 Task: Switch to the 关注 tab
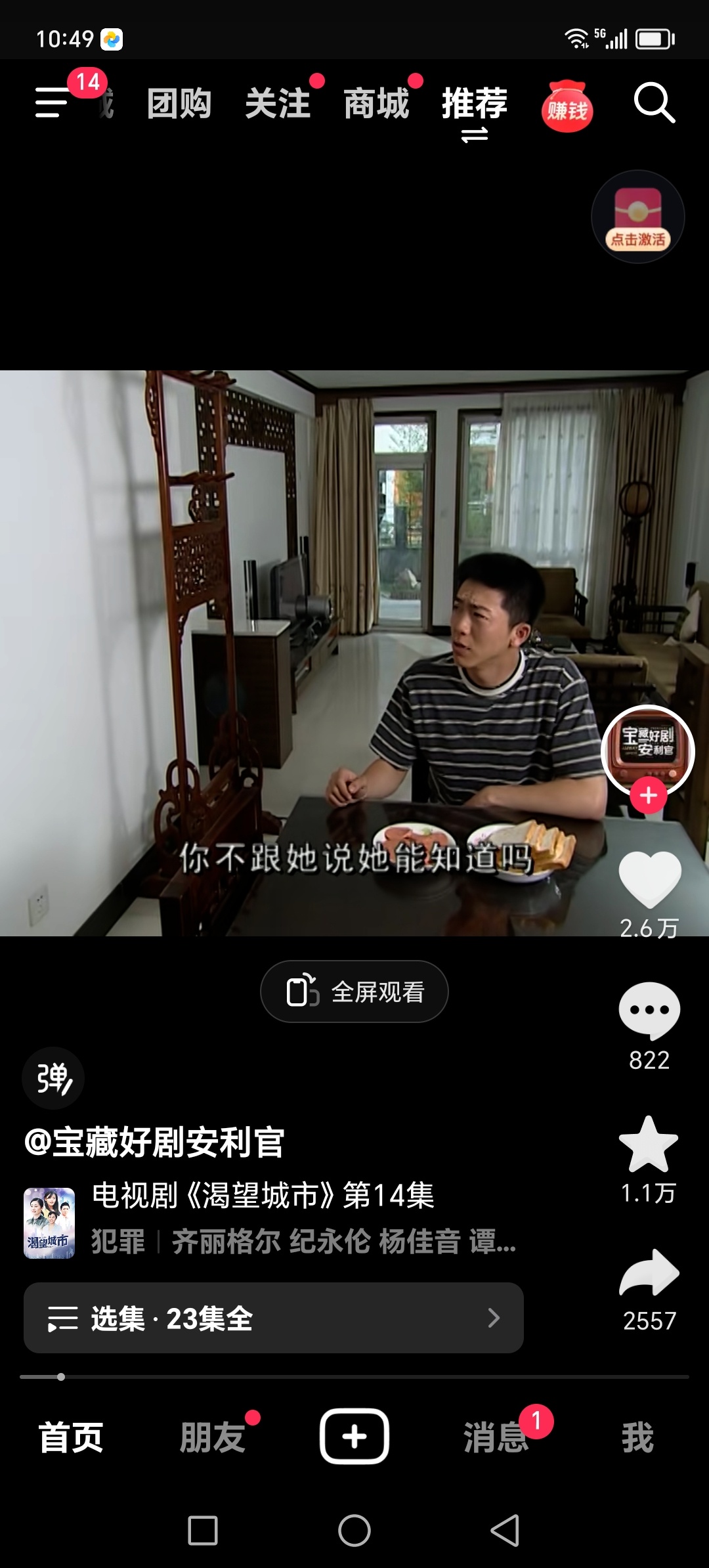click(278, 104)
